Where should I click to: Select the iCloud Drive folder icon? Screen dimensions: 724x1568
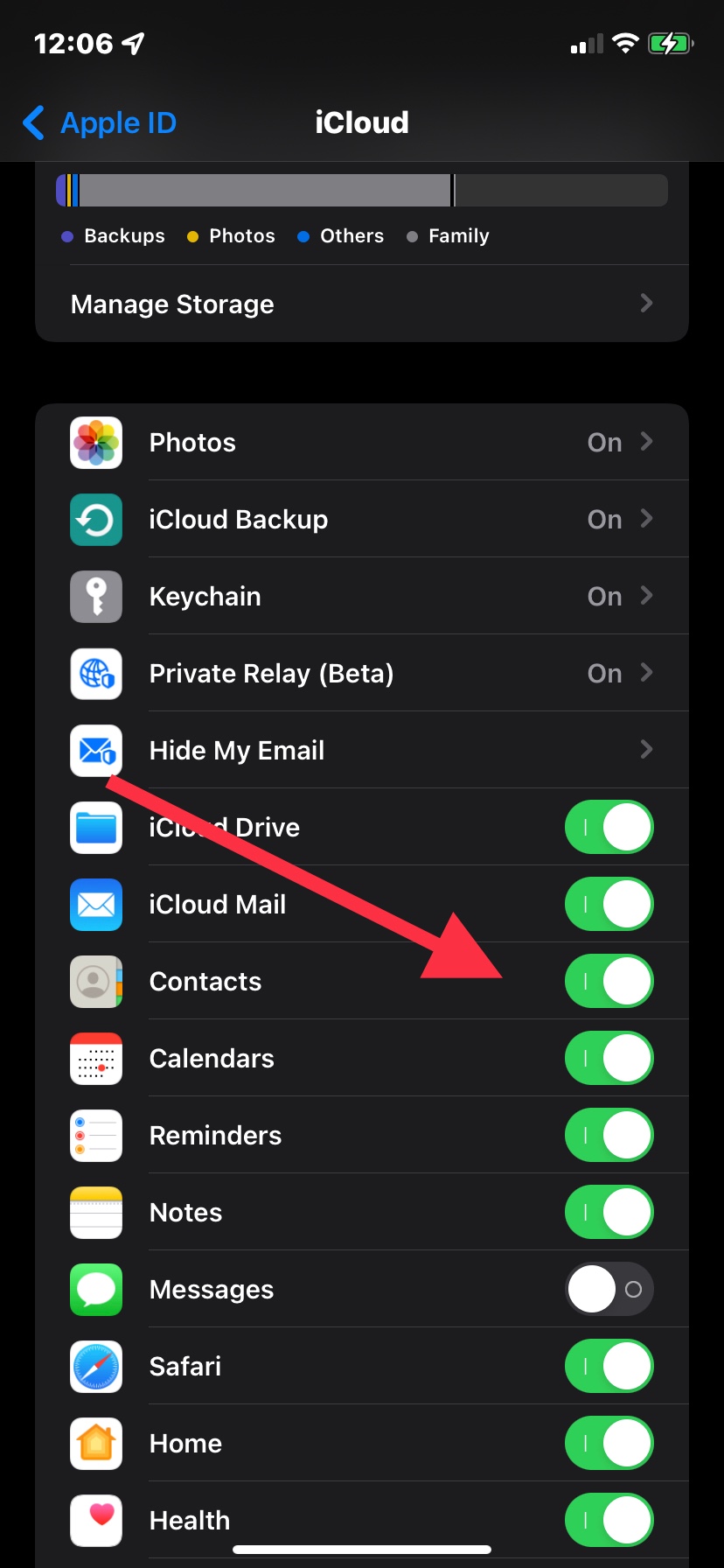tap(96, 828)
